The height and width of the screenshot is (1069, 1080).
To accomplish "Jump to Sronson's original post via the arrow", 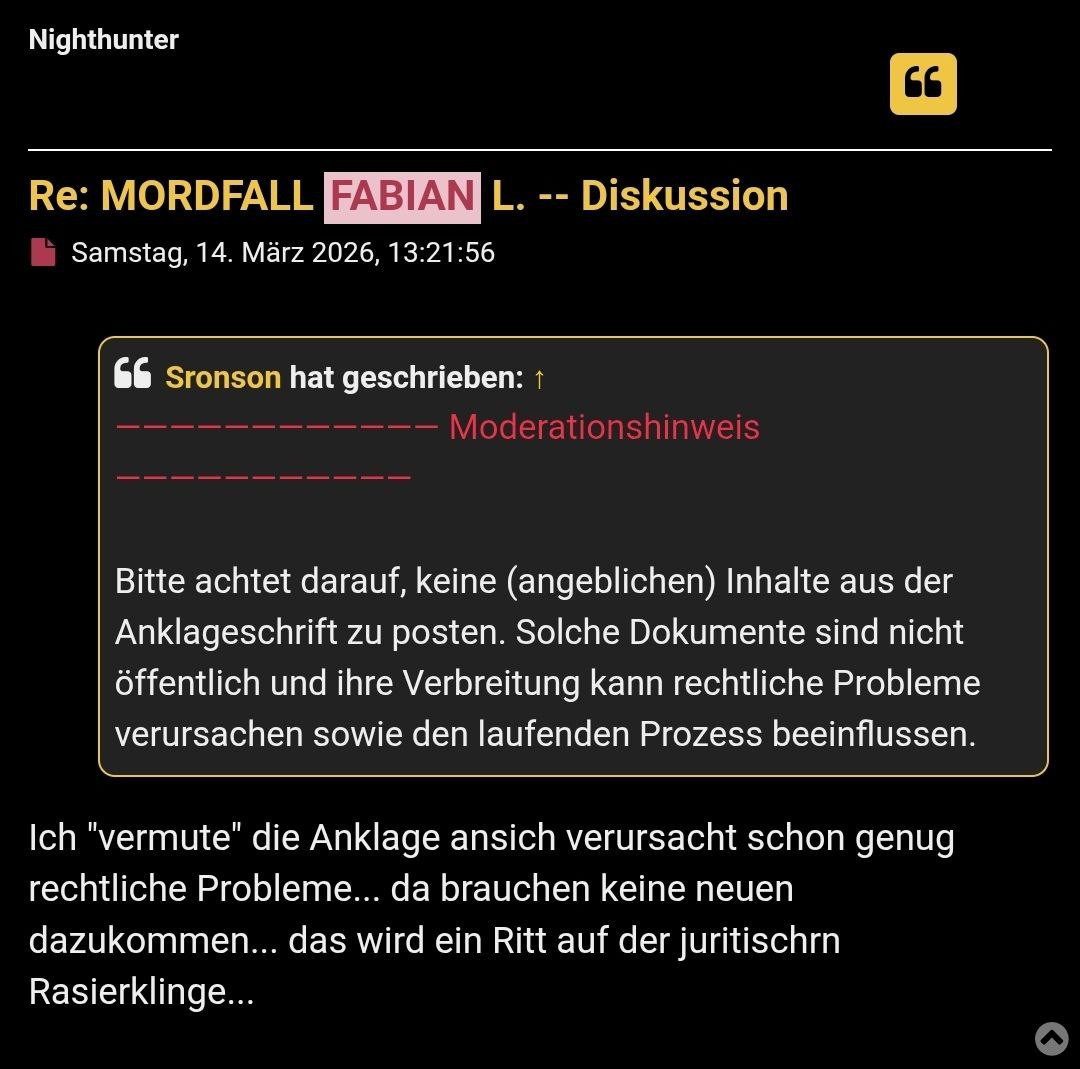I will point(539,377).
